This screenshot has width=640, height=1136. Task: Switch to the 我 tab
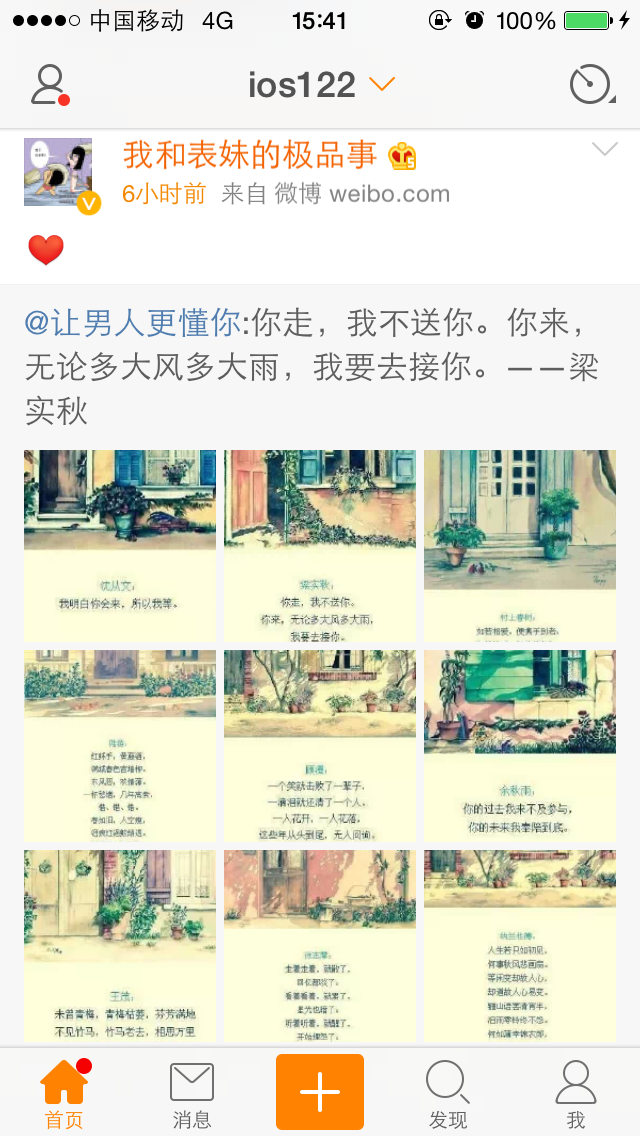point(575,1093)
